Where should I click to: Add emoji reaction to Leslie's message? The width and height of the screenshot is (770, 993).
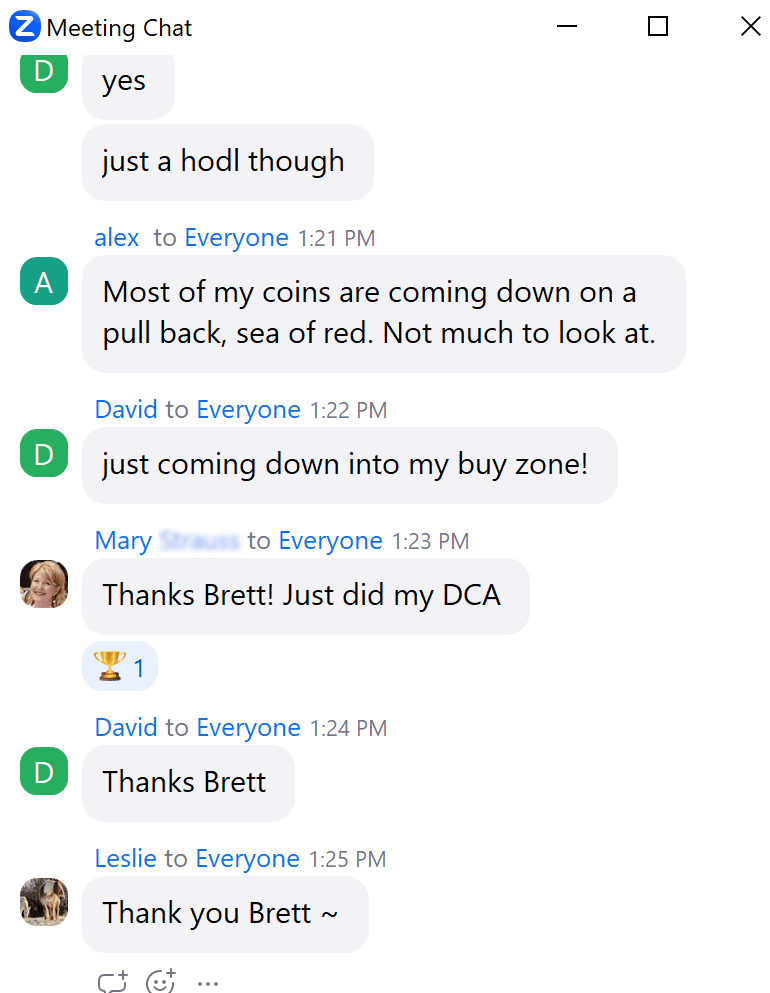tap(160, 982)
